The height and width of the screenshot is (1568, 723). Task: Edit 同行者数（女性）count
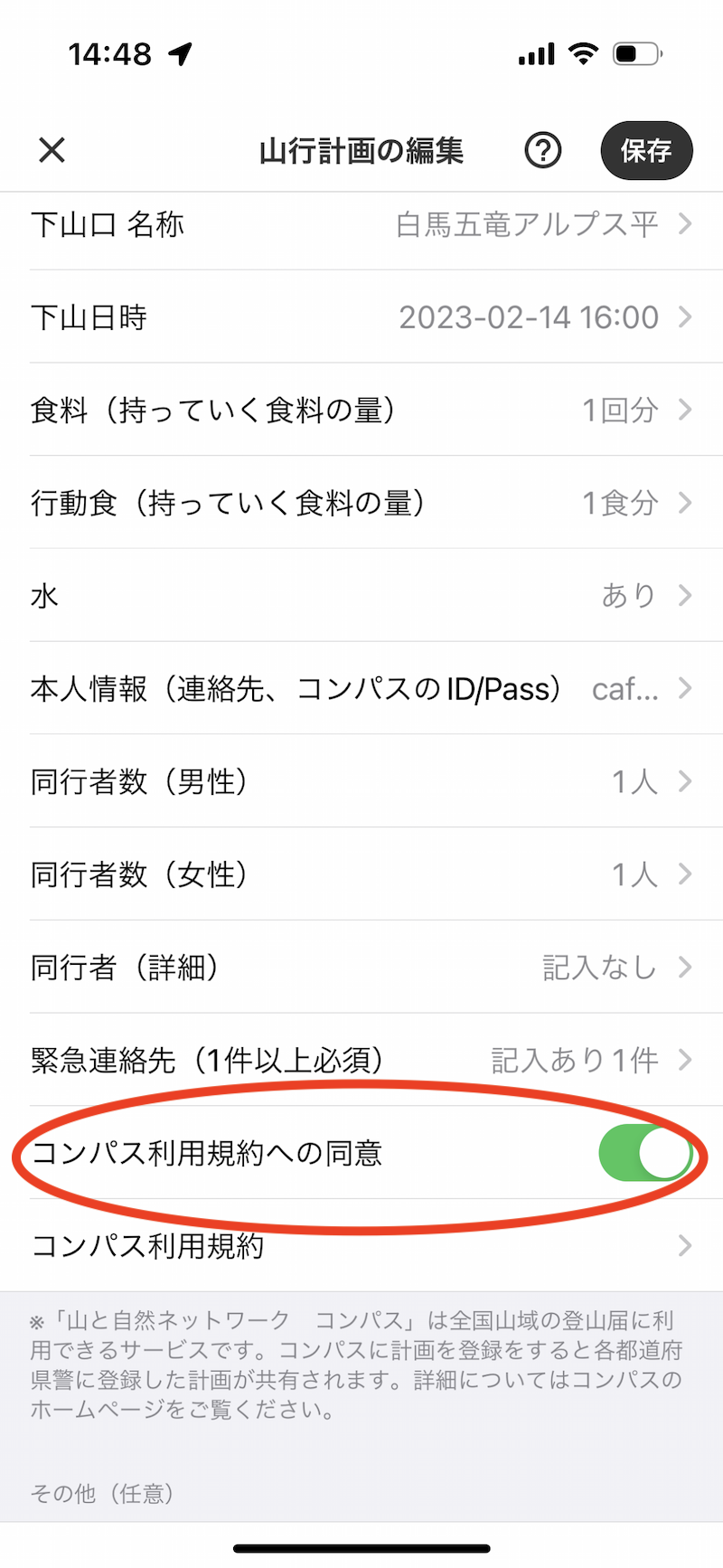(361, 874)
